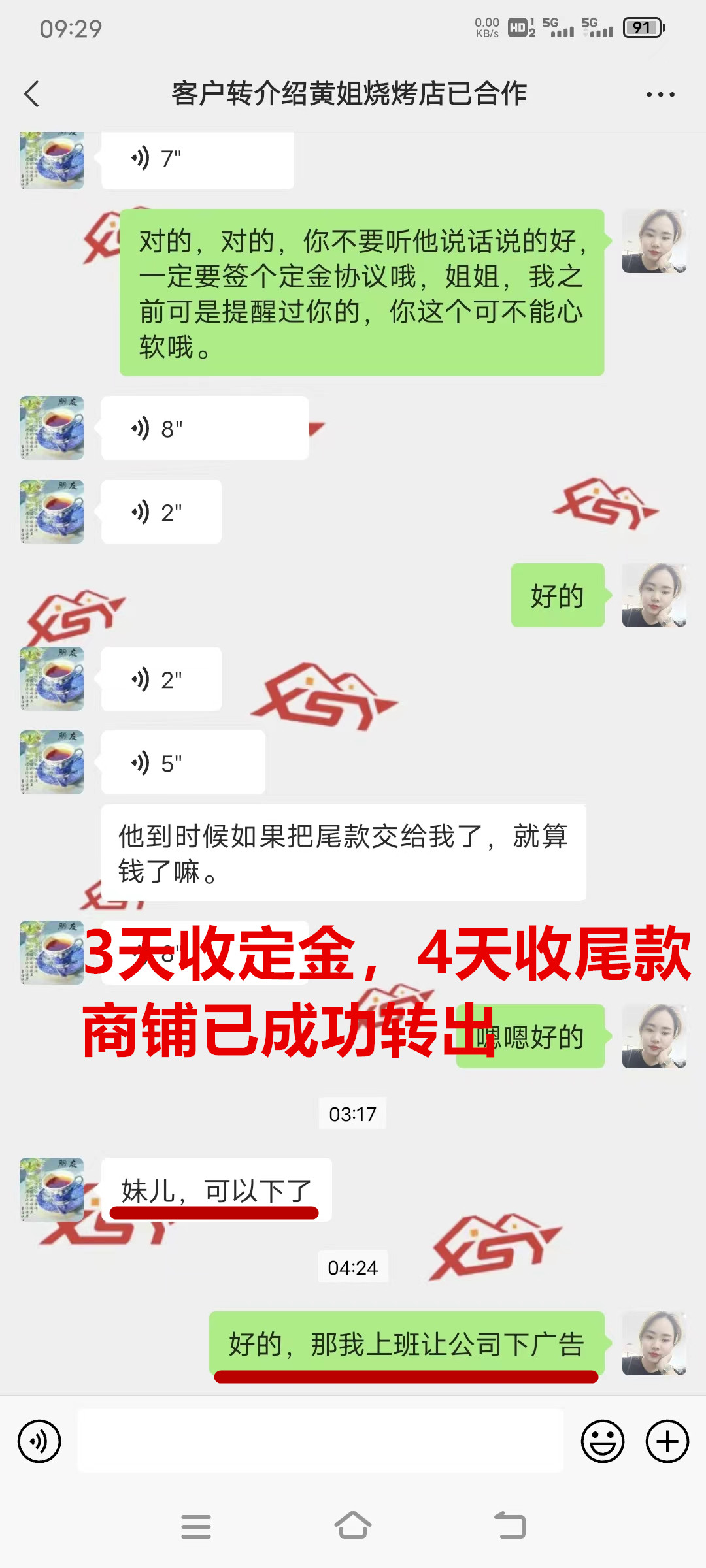Open contact avatar beside "妹儿，可以下了"
This screenshot has height=1568, width=706.
click(x=52, y=1190)
